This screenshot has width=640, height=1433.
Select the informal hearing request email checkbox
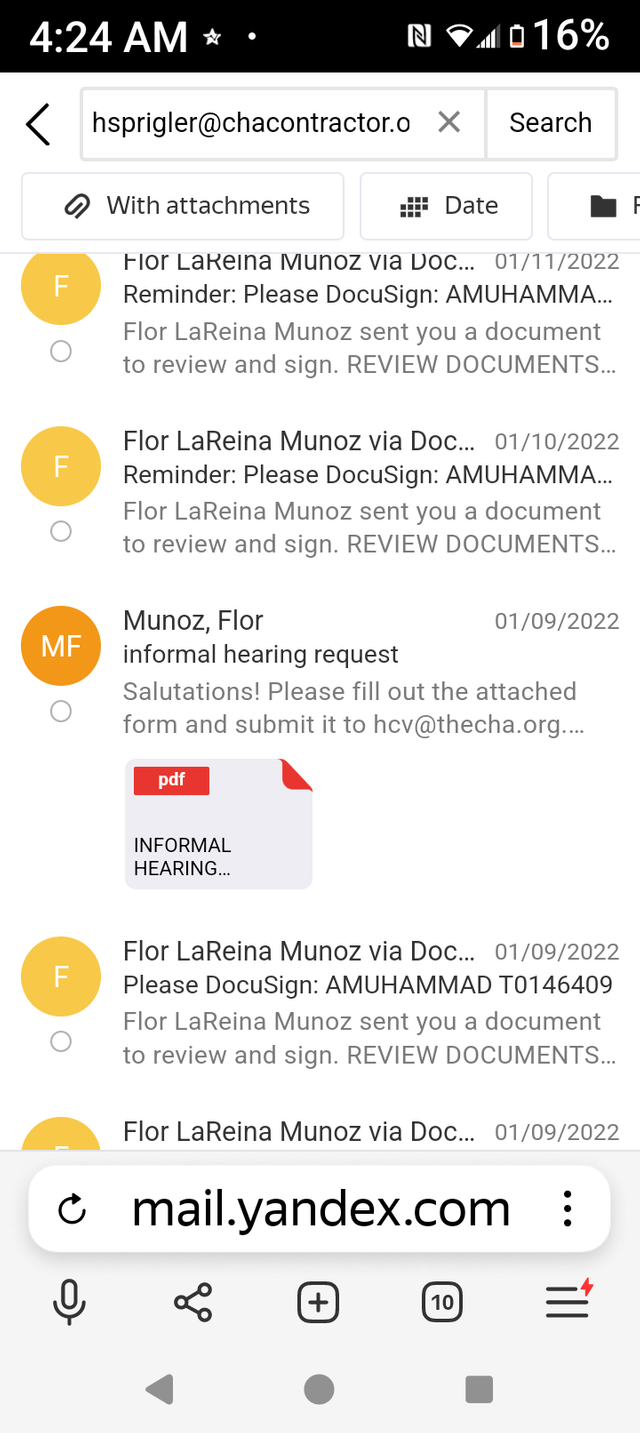point(61,711)
